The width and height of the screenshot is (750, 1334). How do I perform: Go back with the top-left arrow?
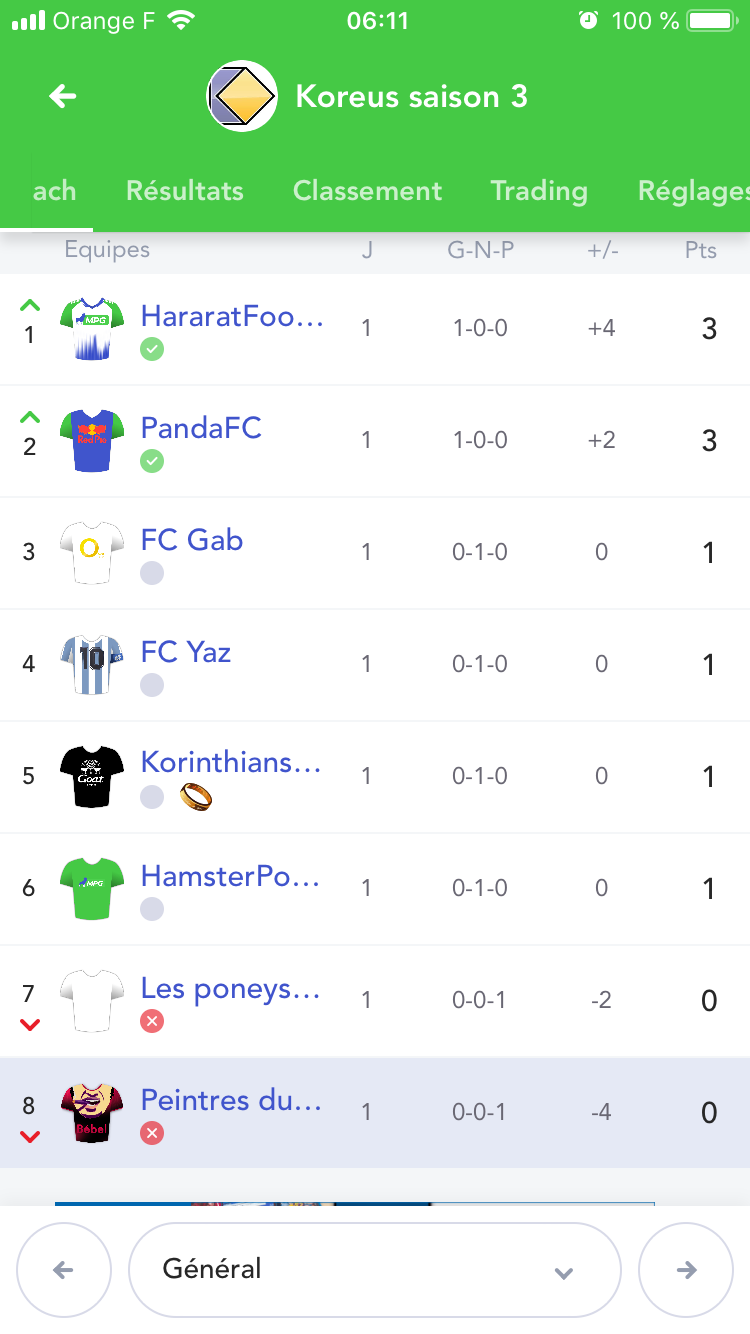coord(63,96)
